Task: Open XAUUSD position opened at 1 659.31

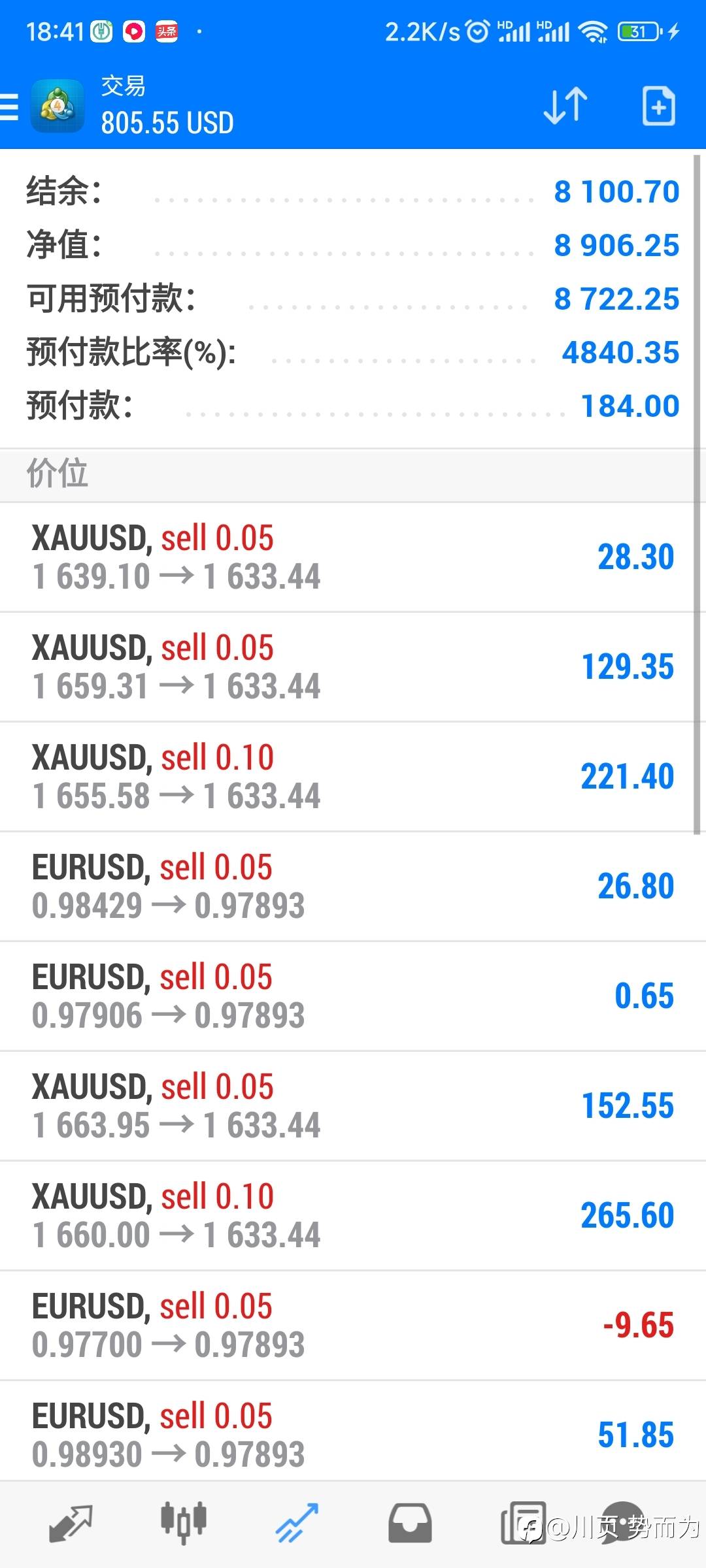Action: [x=353, y=667]
